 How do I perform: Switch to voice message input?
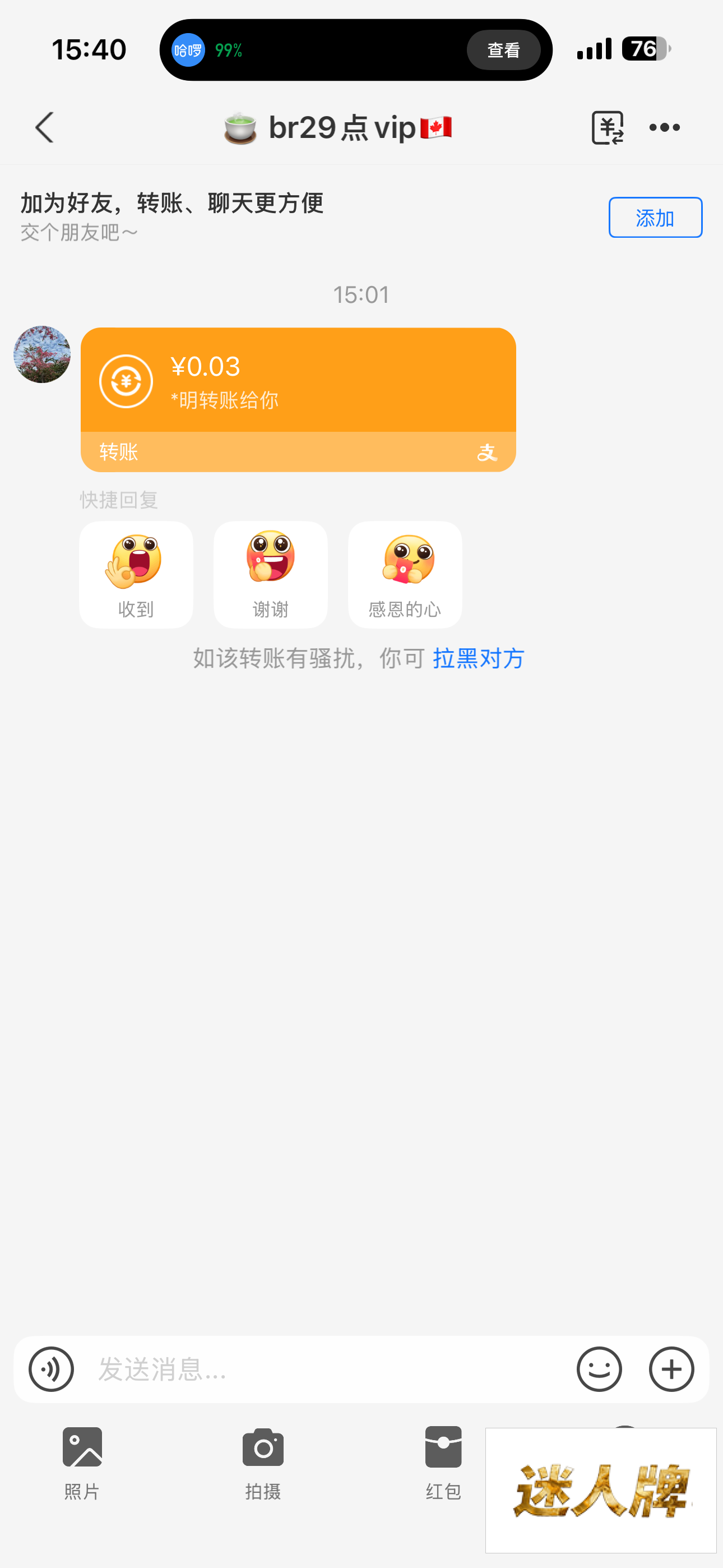[x=51, y=1369]
